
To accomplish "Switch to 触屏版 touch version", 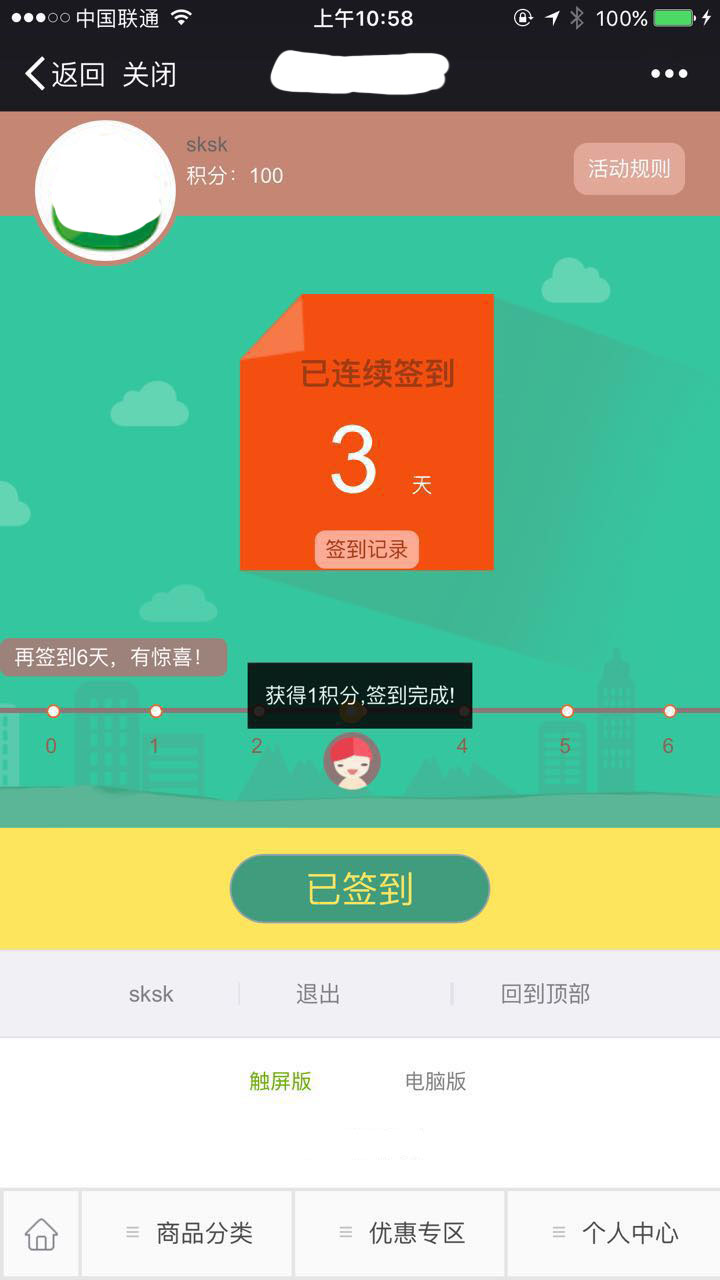I will pos(281,1081).
